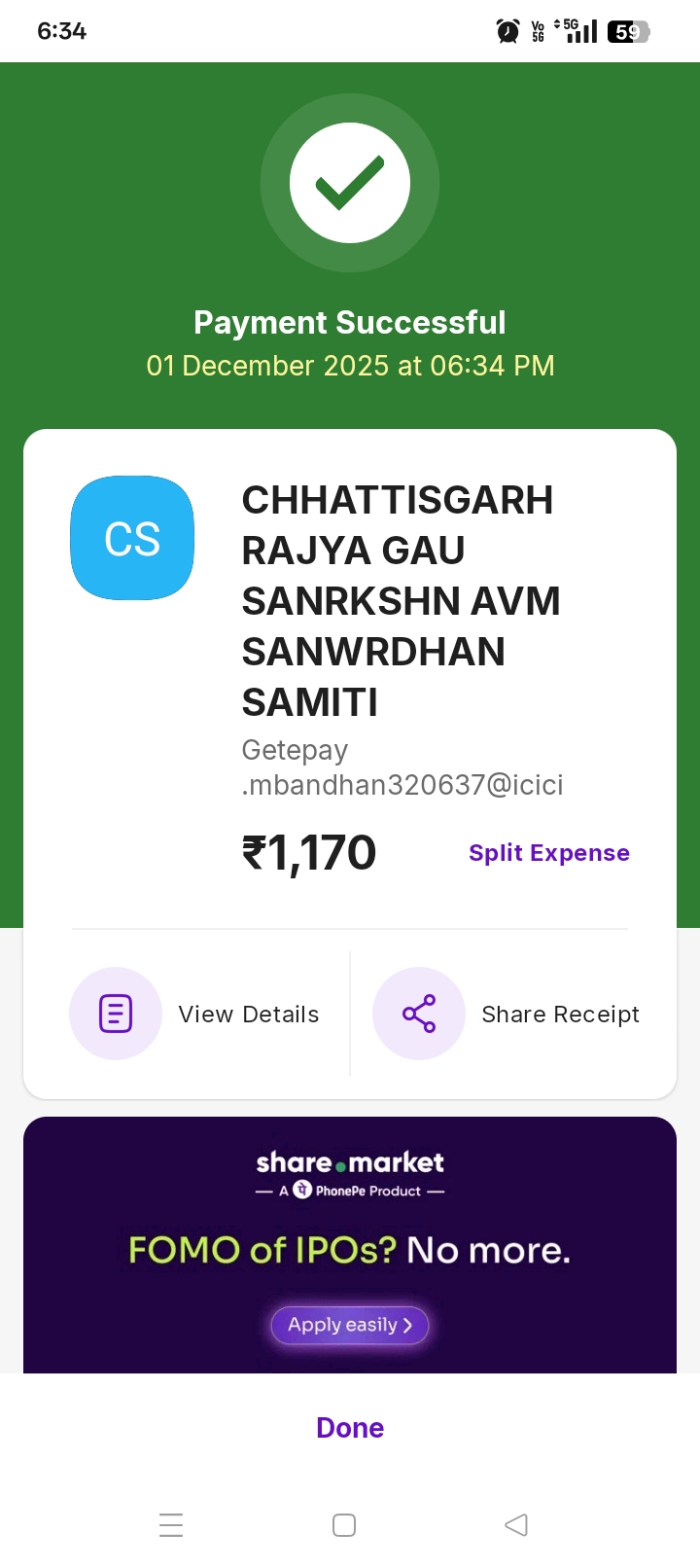Share the payment receipt

507,1014
